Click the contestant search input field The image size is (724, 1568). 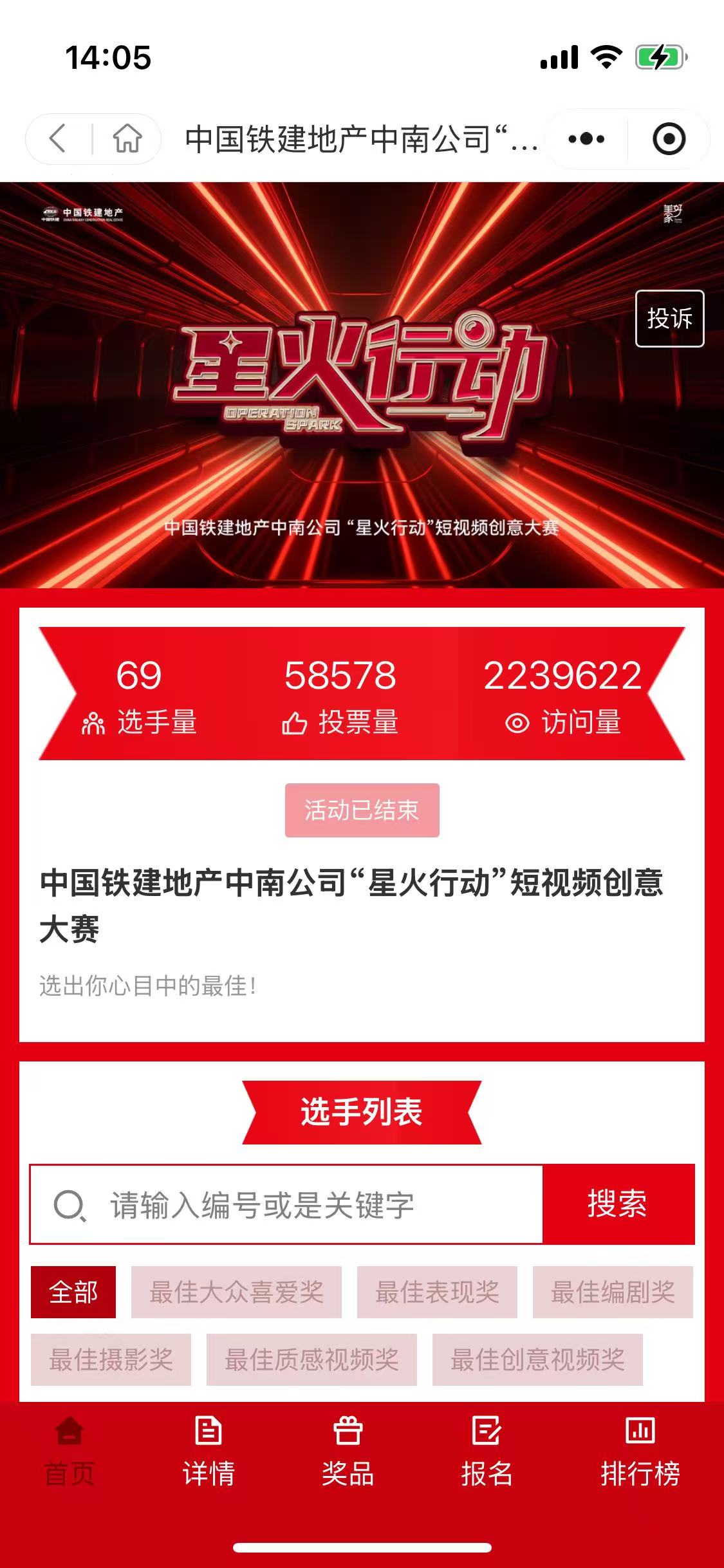[290, 1204]
